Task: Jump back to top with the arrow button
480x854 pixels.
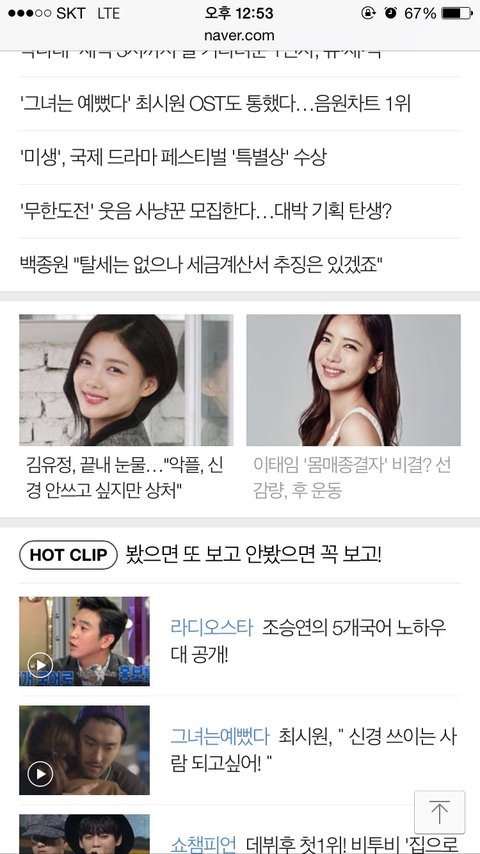Action: (x=440, y=812)
